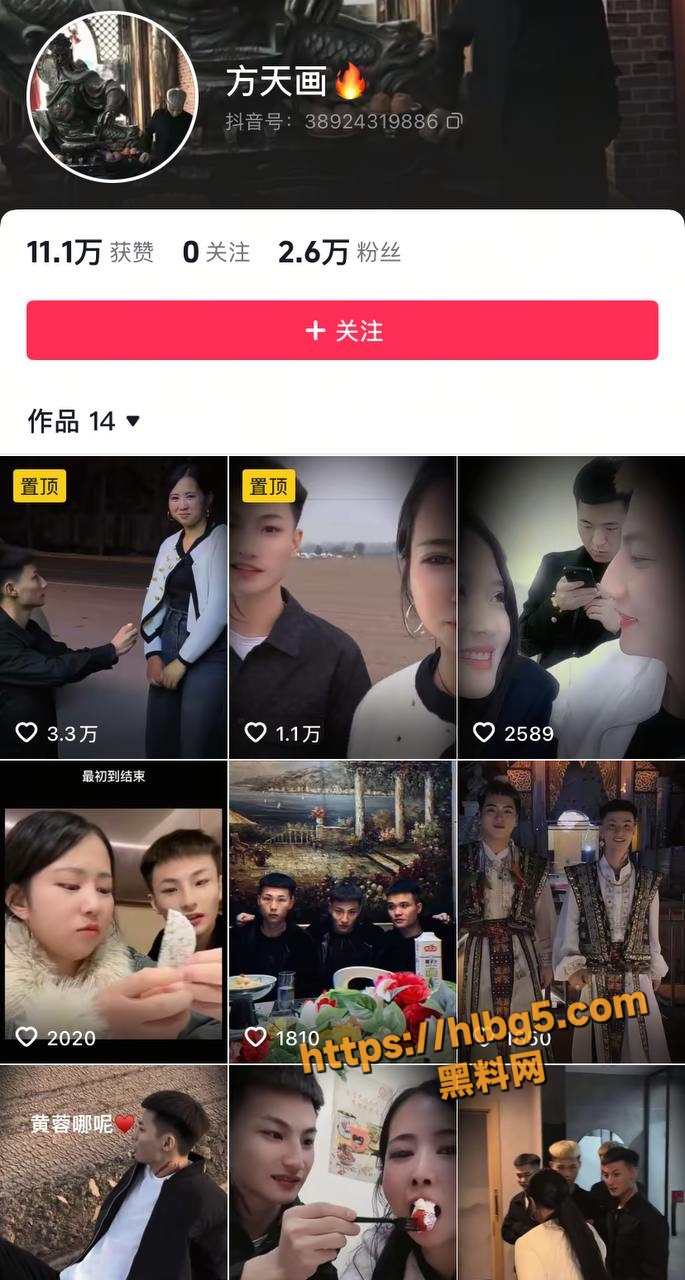The height and width of the screenshot is (1280, 685).
Task: View the 2.6万 粉丝 followers list
Action: click(x=339, y=253)
